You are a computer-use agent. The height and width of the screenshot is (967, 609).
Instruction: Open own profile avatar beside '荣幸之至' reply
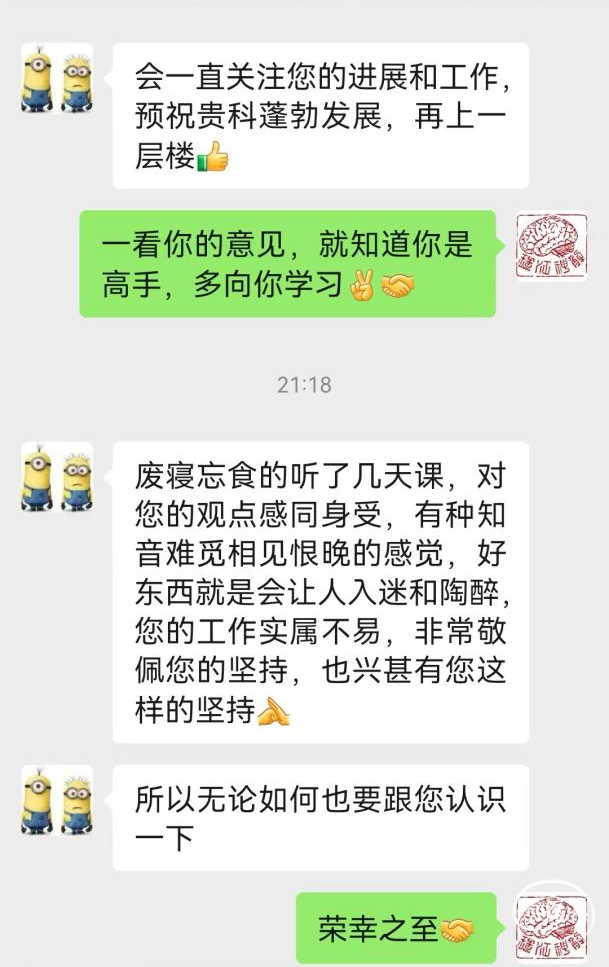551,926
